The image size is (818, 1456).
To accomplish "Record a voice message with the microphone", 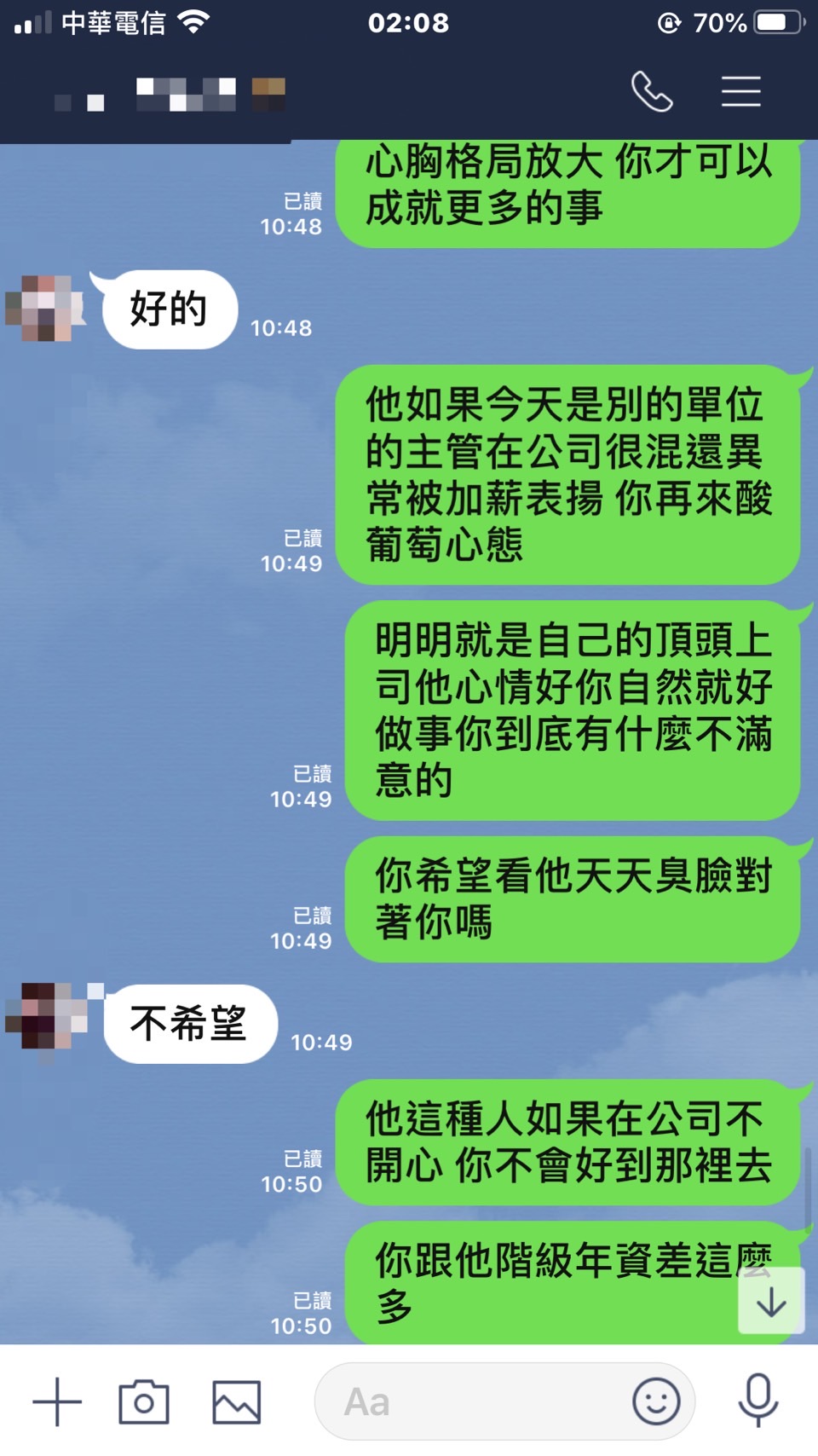I will pos(758,1400).
